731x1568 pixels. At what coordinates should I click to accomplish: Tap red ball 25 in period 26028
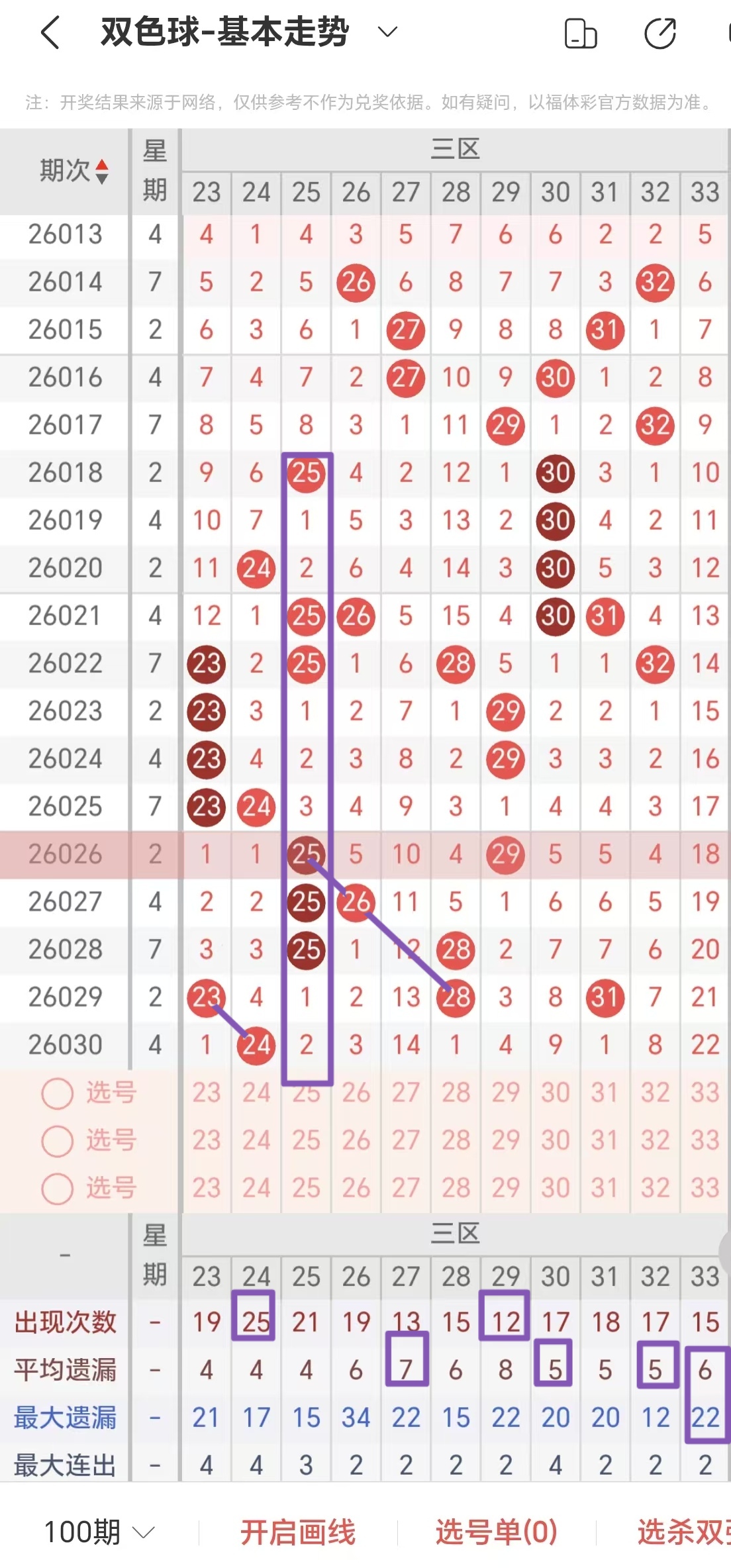(x=305, y=949)
